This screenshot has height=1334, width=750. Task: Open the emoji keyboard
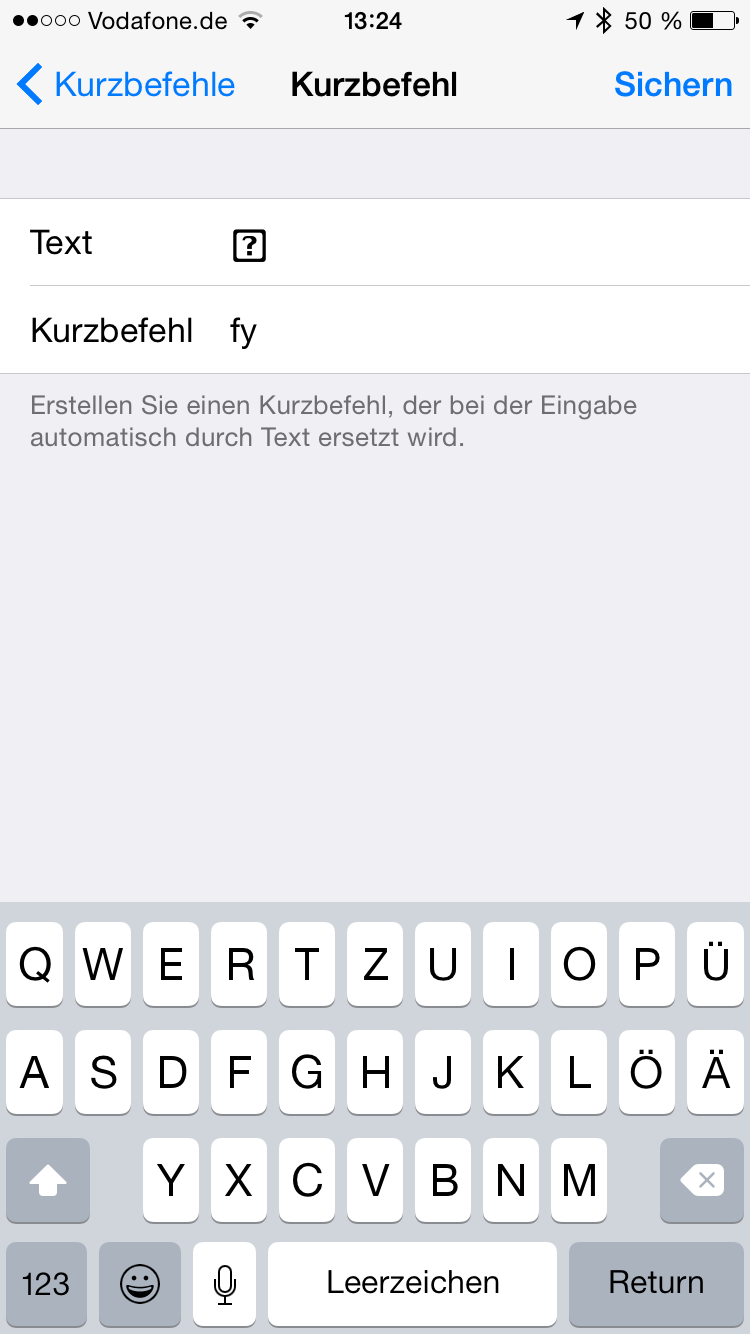pyautogui.click(x=140, y=1283)
